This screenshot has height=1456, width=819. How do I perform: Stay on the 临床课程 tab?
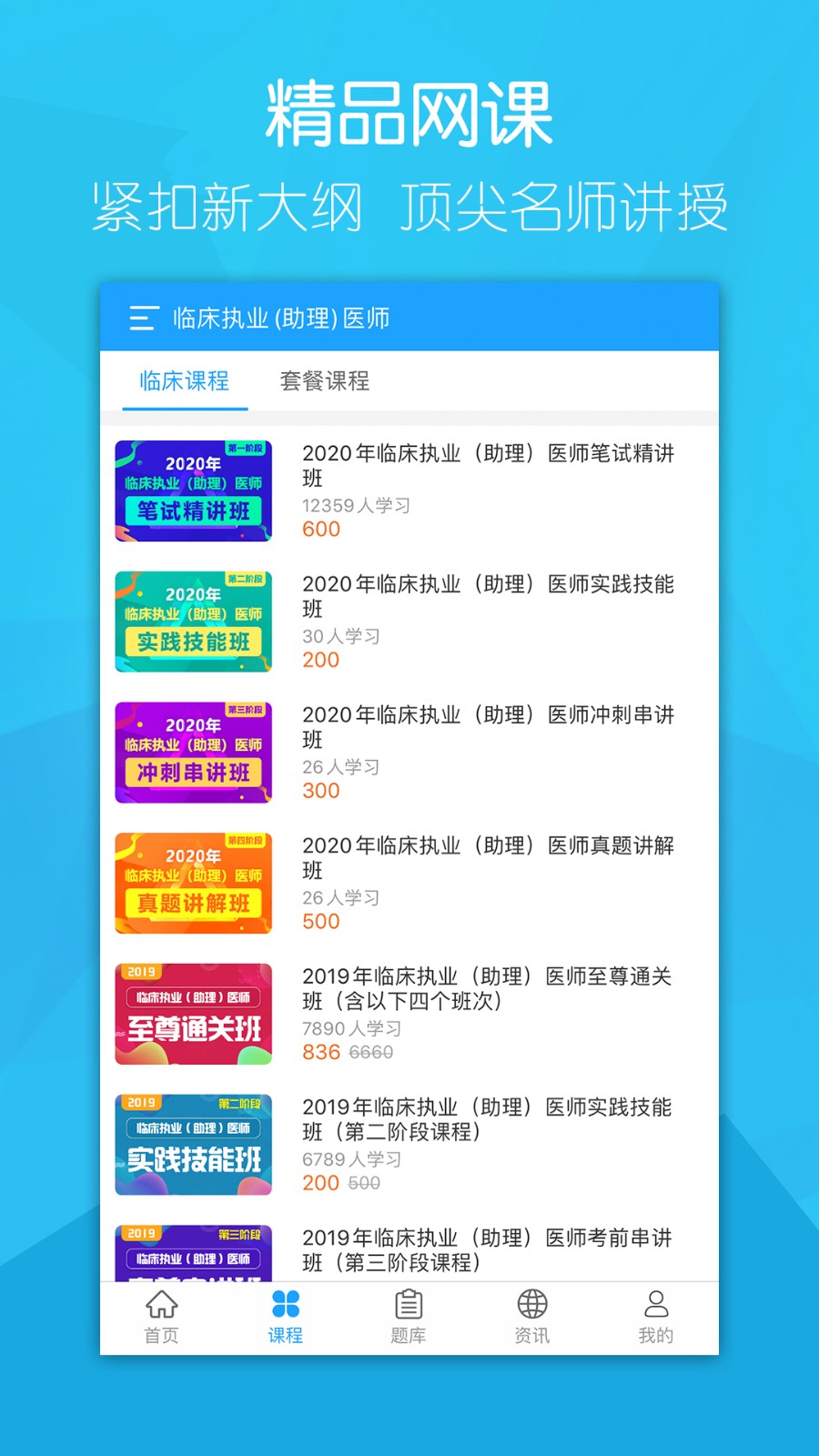[184, 381]
